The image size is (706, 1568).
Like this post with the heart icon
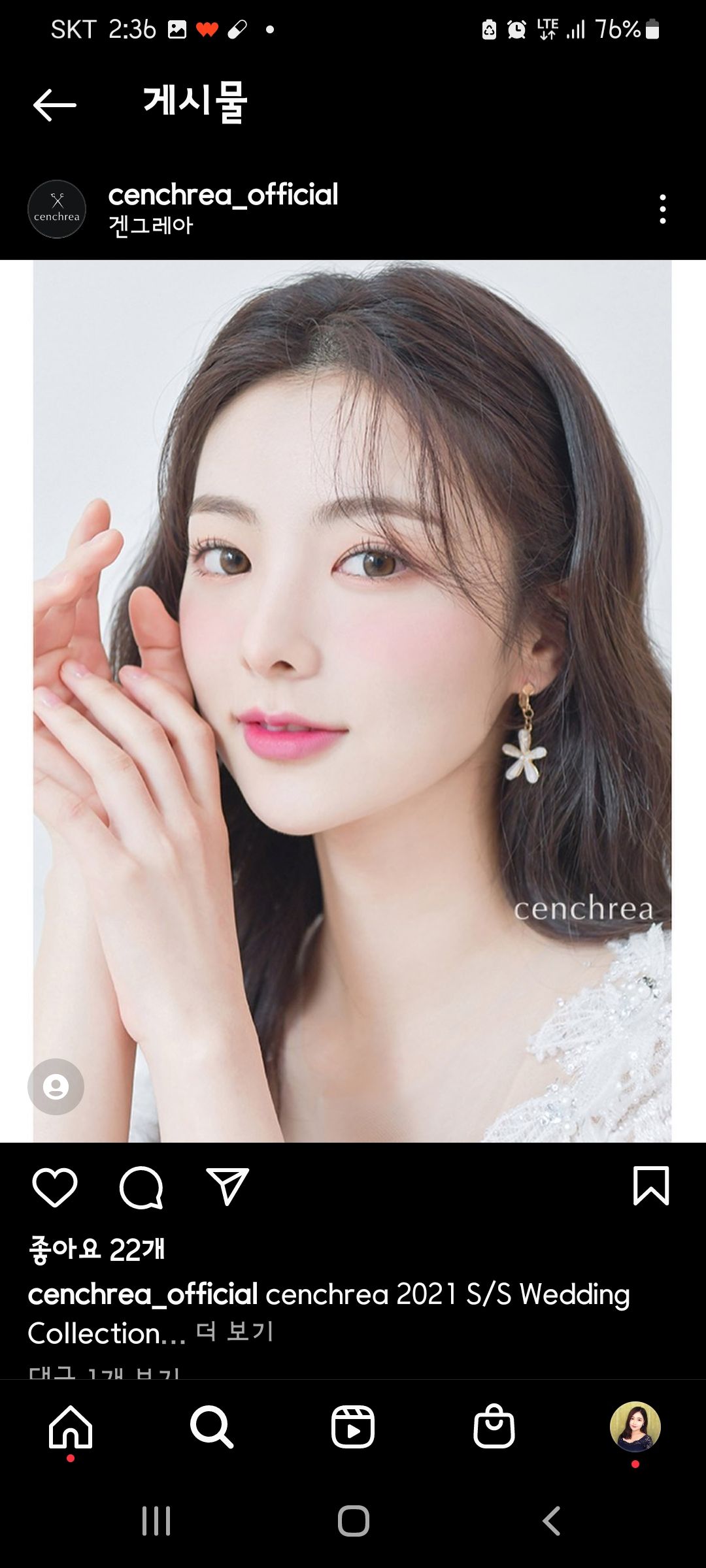click(55, 1187)
